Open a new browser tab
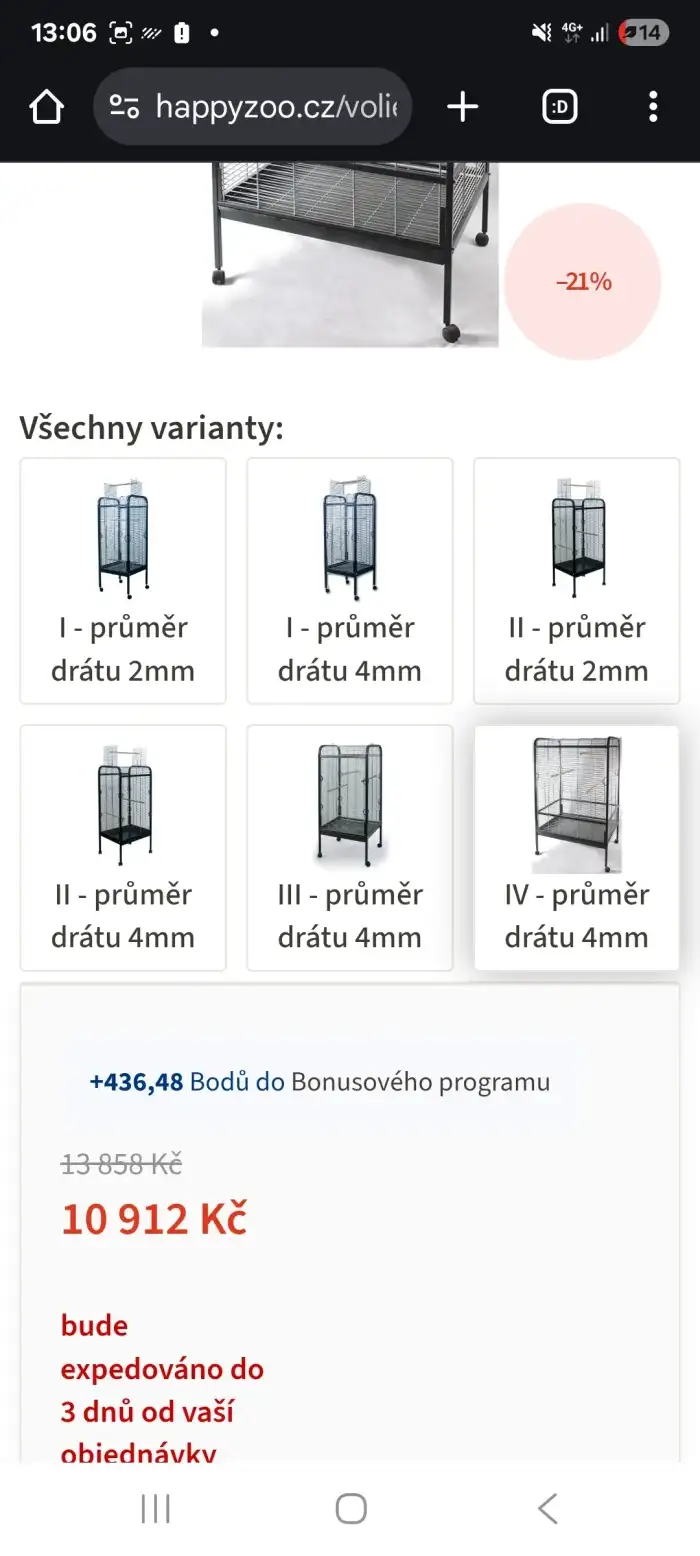The height and width of the screenshot is (1556, 700). tap(462, 107)
